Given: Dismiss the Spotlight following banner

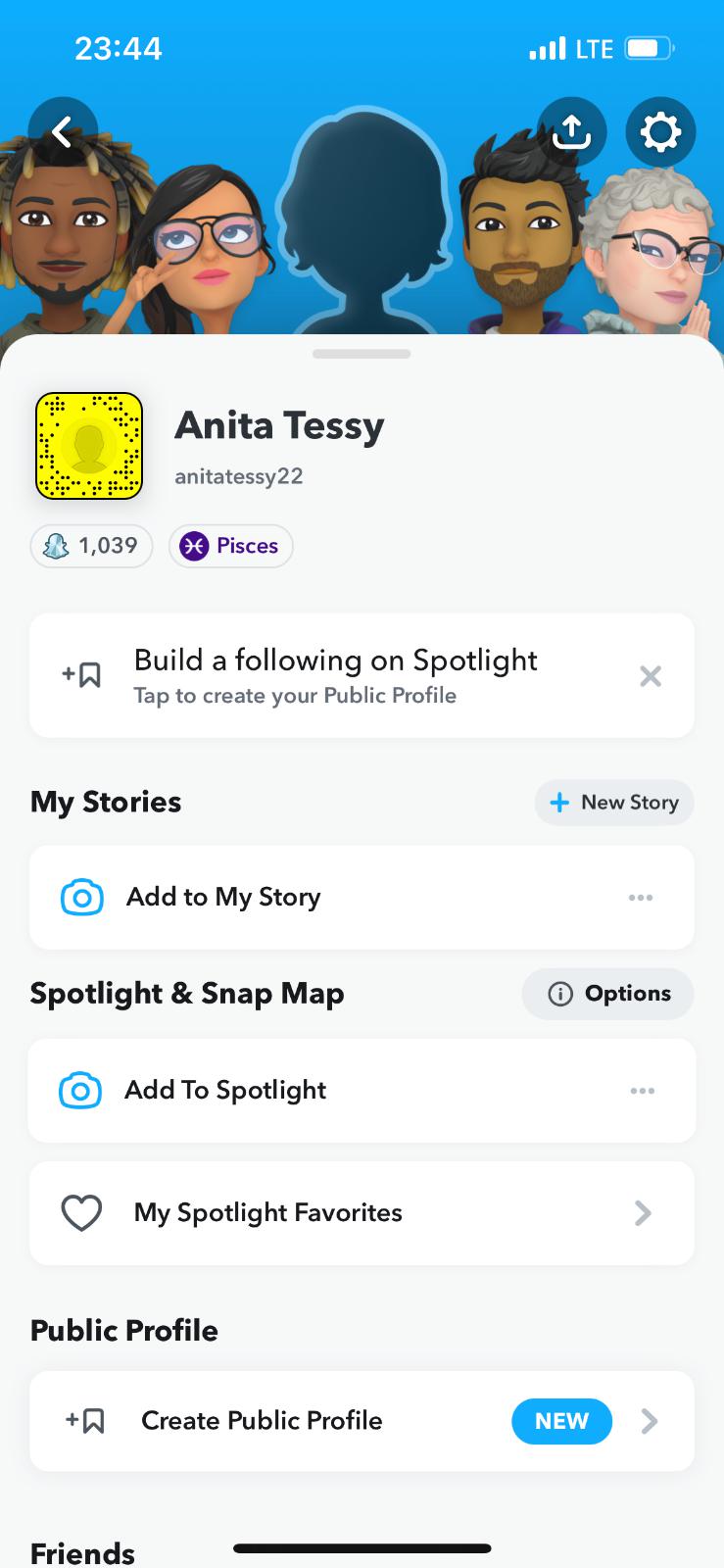Looking at the screenshot, I should [x=651, y=676].
